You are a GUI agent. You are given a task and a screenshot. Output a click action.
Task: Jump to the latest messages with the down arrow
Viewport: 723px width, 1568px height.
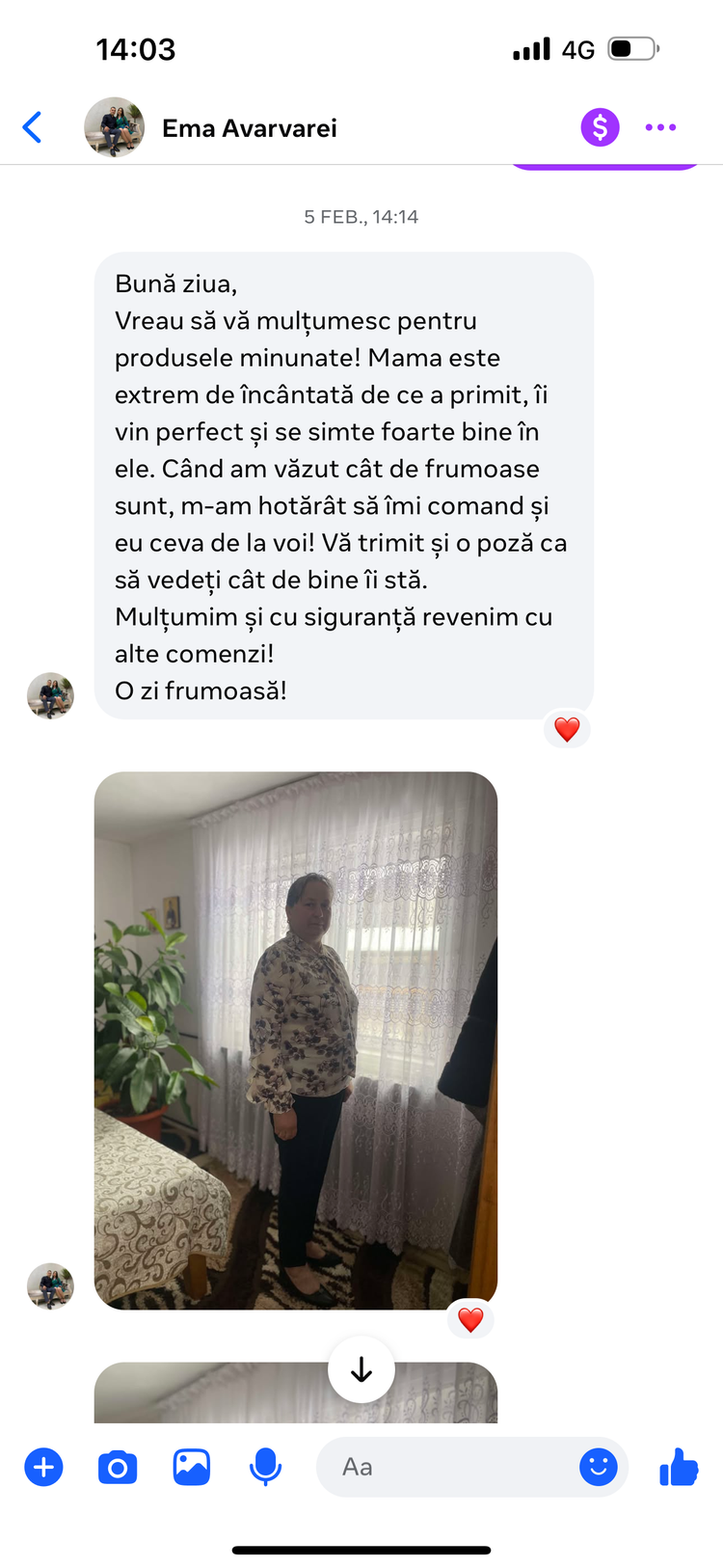coord(361,1369)
